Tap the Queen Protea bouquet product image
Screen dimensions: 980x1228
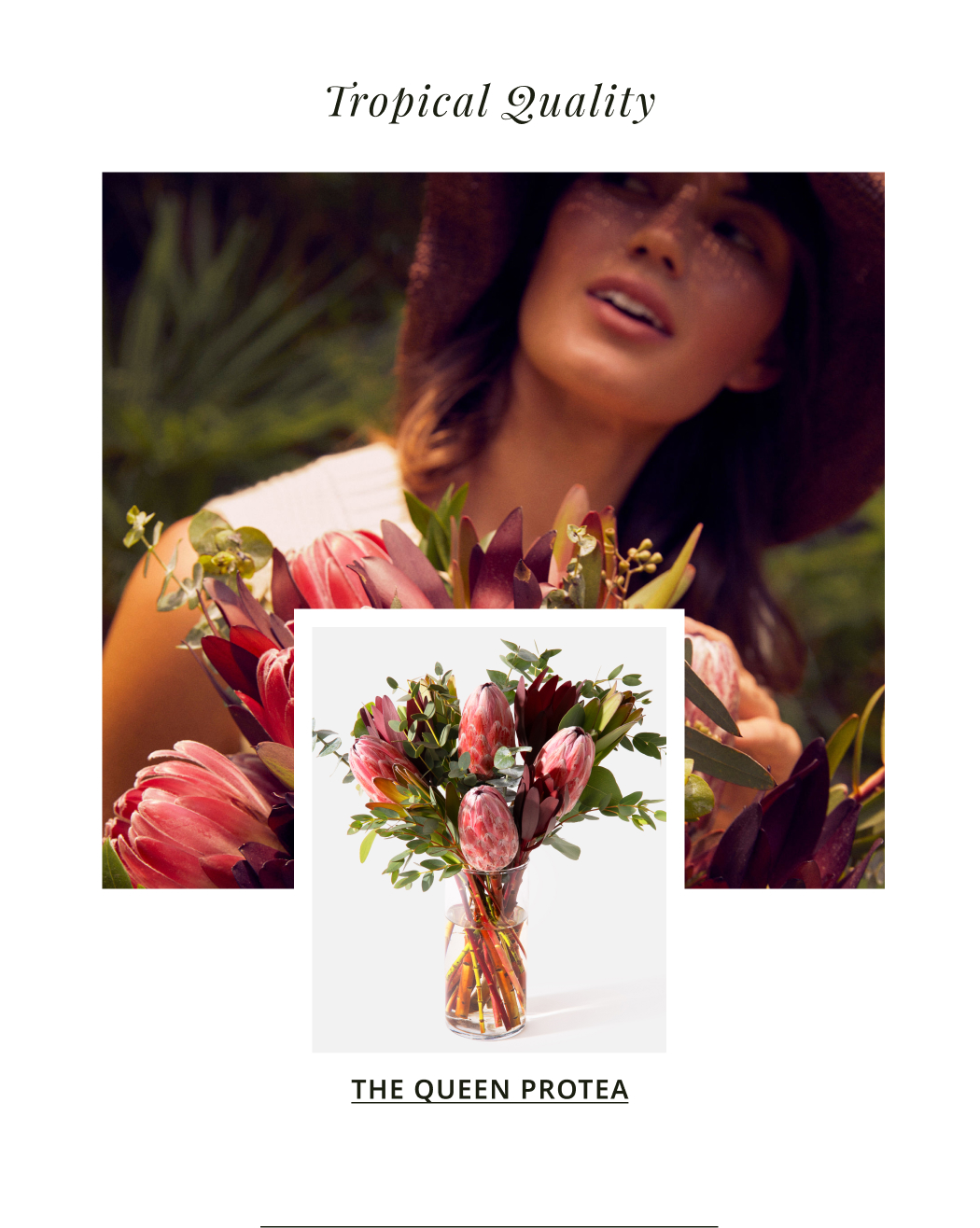point(489,839)
